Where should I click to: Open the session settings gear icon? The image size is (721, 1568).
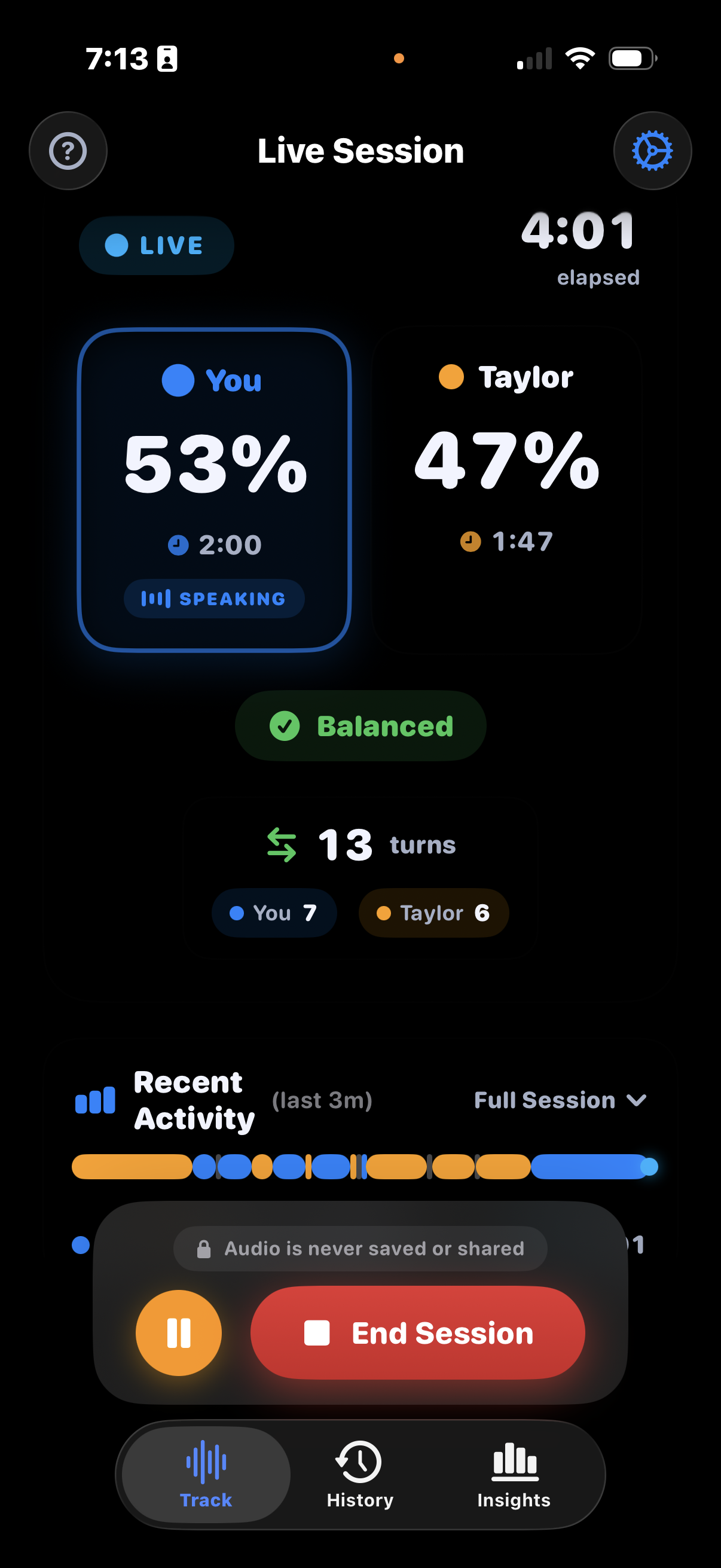652,150
